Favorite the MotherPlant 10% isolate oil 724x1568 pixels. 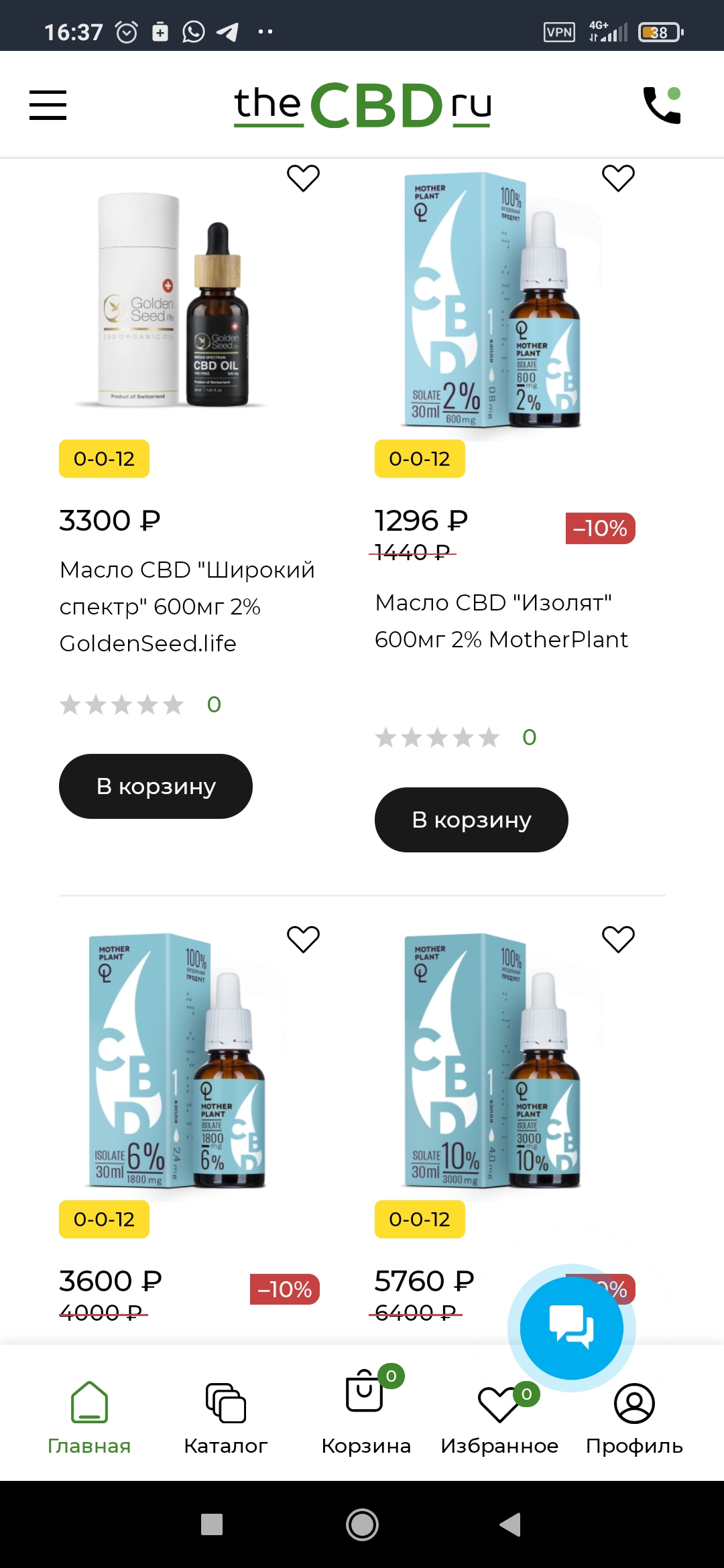click(x=618, y=939)
